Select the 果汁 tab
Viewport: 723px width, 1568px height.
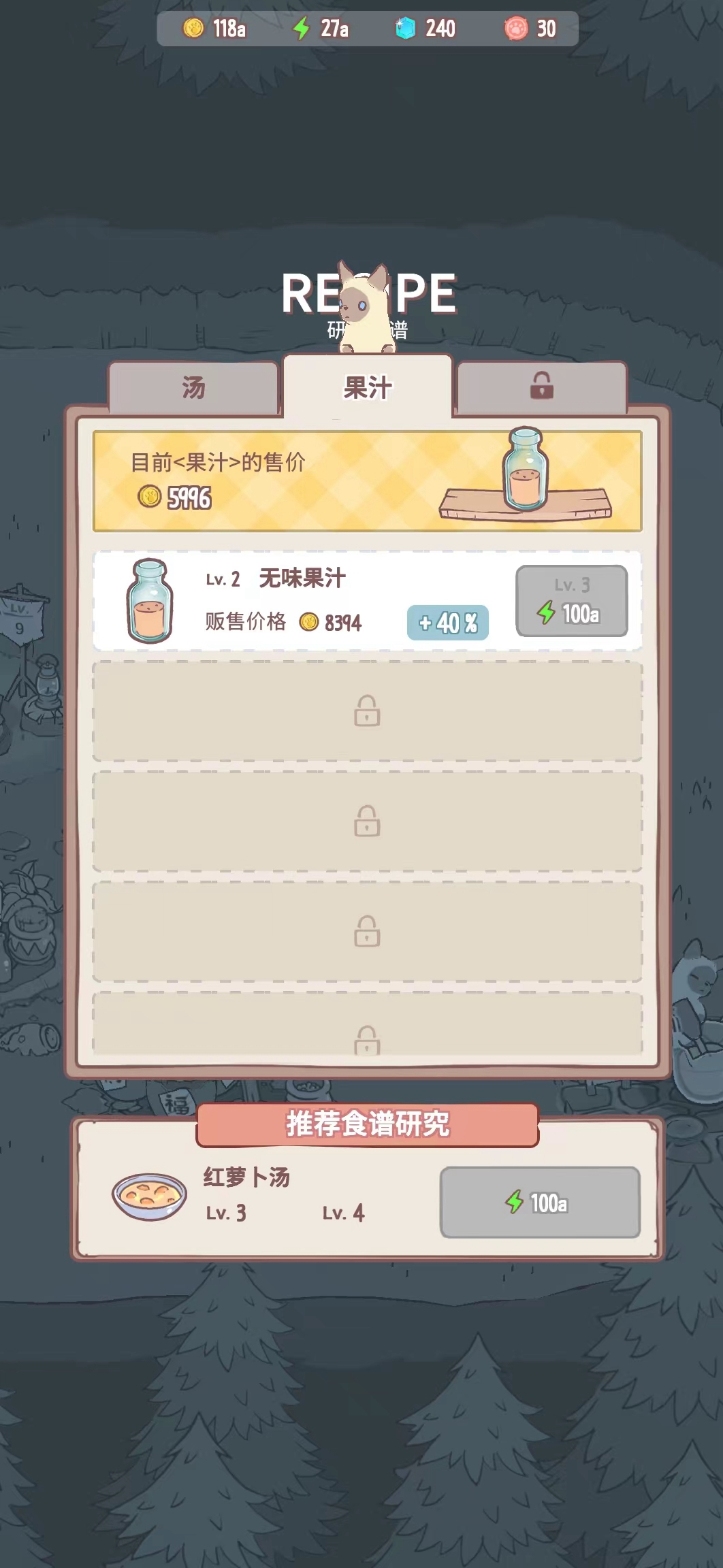368,388
